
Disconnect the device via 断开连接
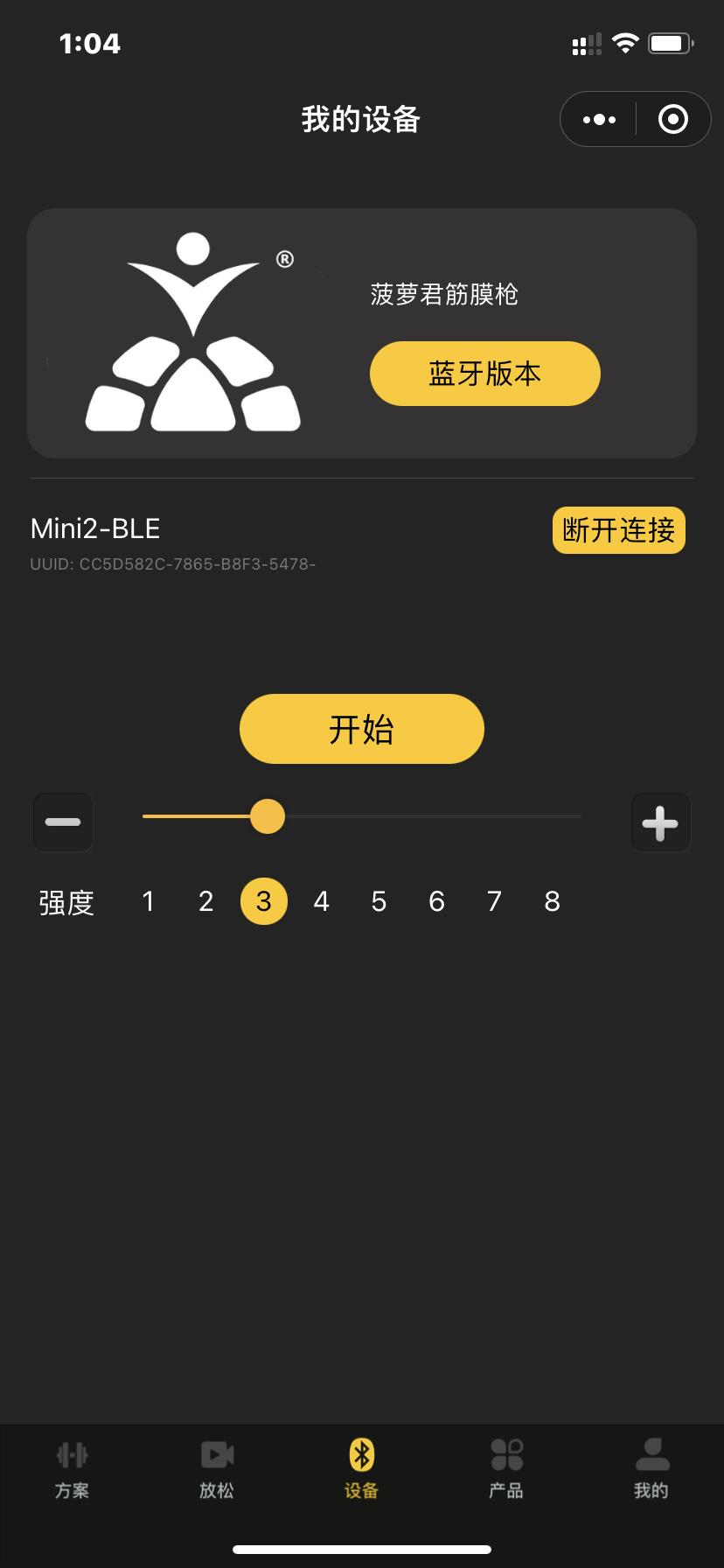click(618, 530)
